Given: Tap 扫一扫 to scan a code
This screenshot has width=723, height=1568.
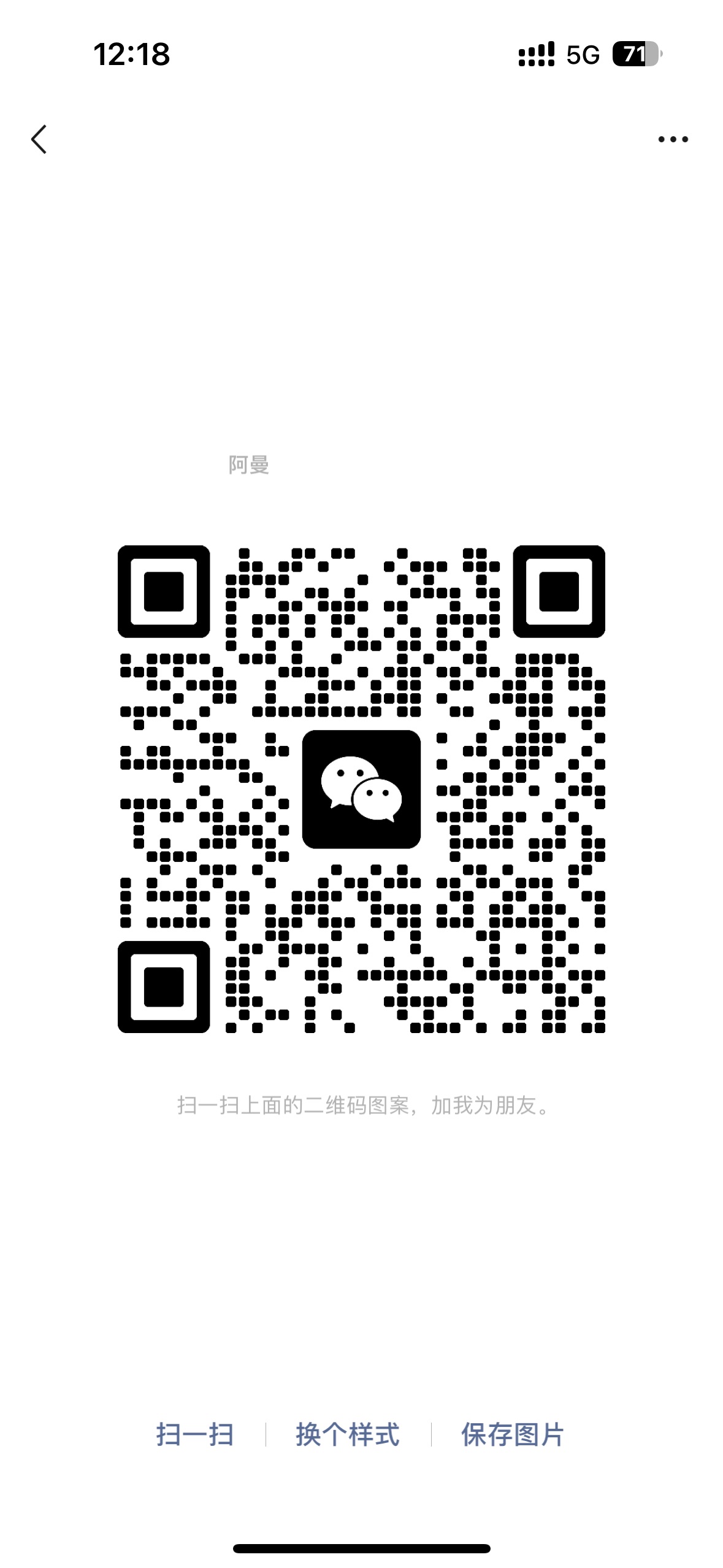Looking at the screenshot, I should (194, 1435).
